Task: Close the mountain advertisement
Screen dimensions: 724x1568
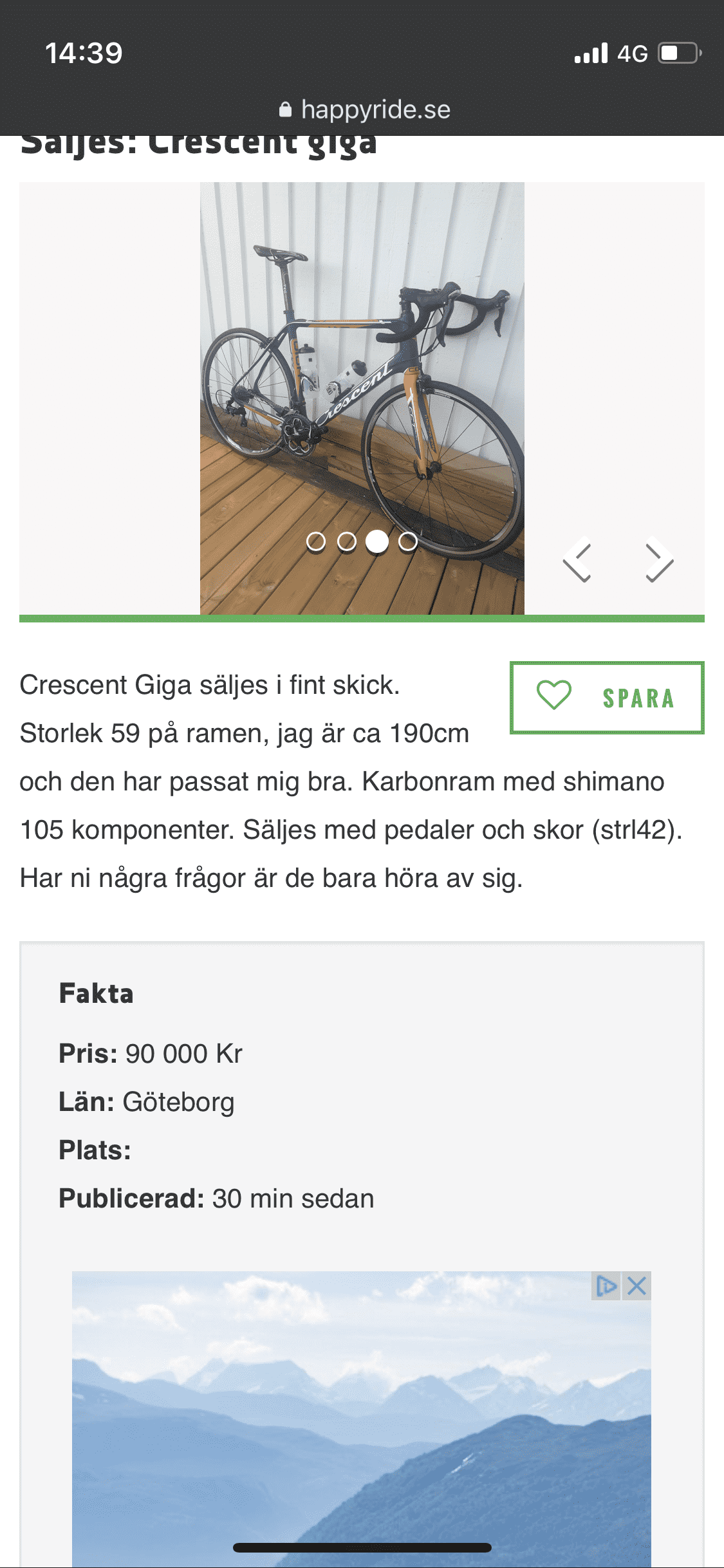Action: pyautogui.click(x=637, y=1286)
